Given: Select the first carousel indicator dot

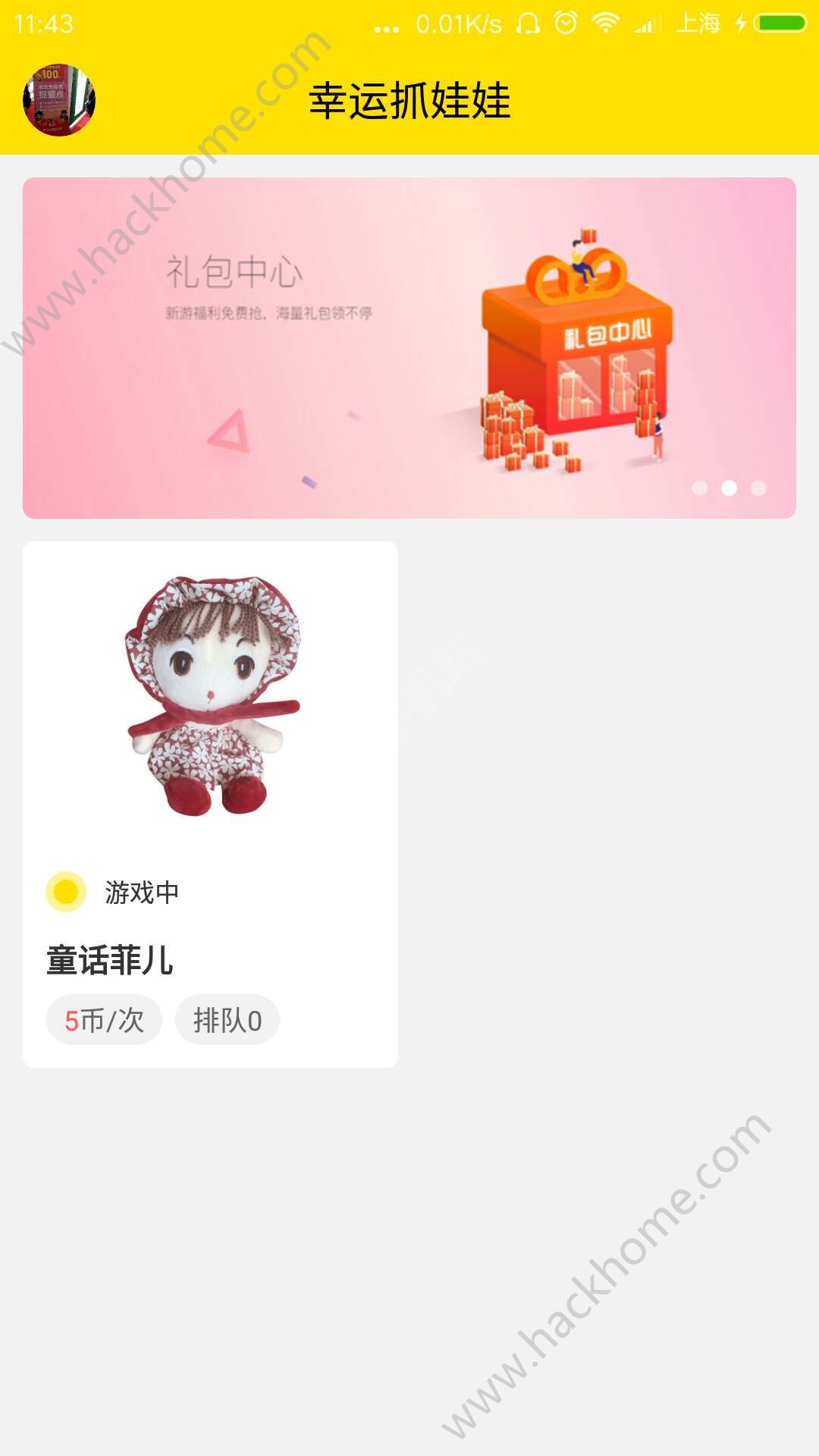Looking at the screenshot, I should 698,488.
